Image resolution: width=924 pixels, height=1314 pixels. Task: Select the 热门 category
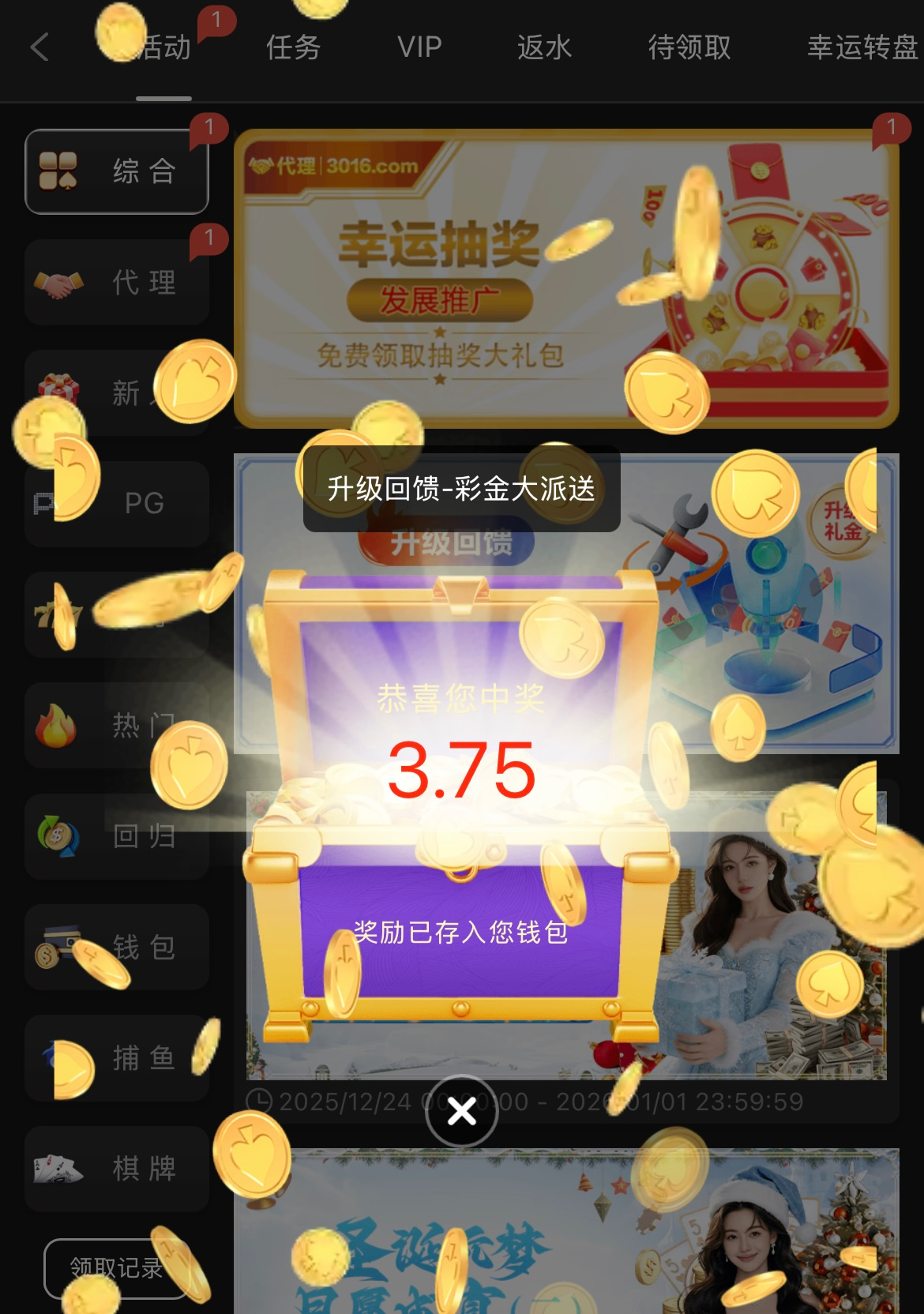[117, 725]
